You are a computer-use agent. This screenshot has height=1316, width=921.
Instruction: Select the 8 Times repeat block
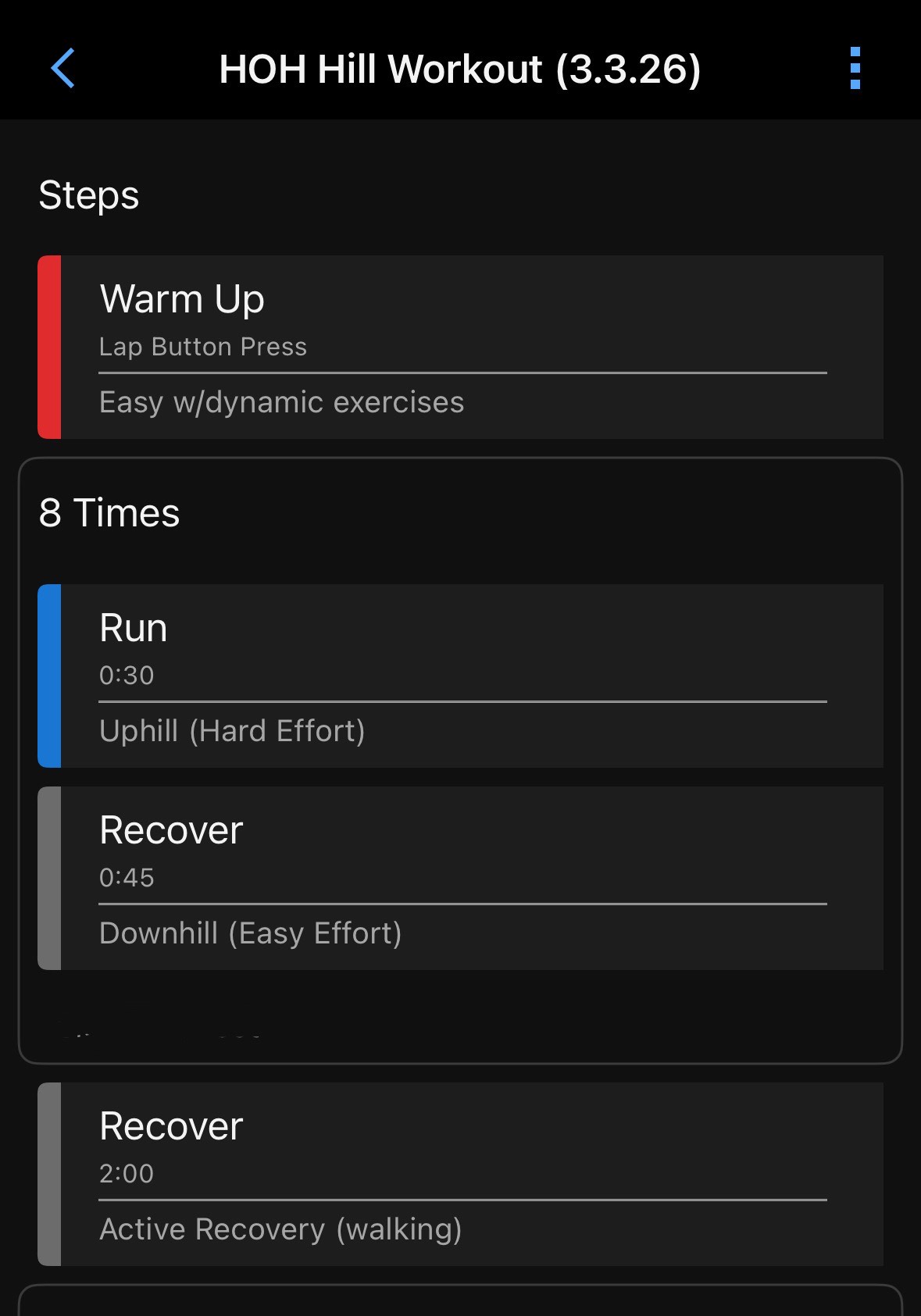tap(109, 513)
